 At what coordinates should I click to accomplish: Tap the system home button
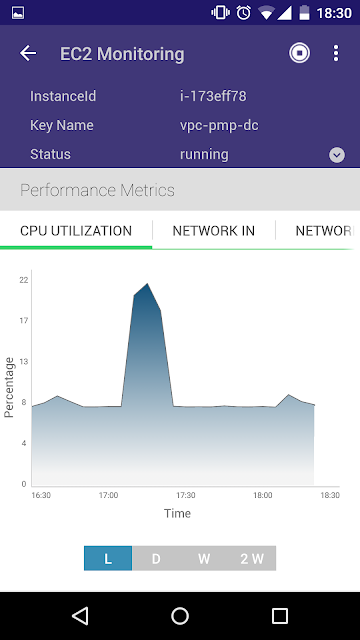180,616
